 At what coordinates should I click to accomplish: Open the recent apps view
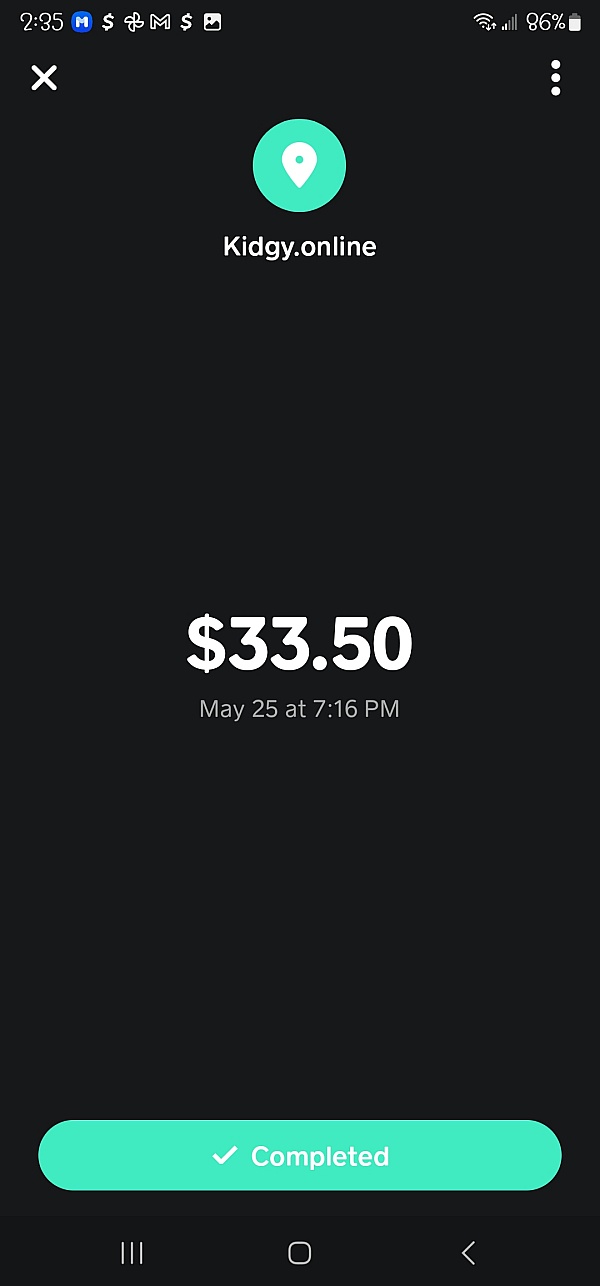(132, 1252)
